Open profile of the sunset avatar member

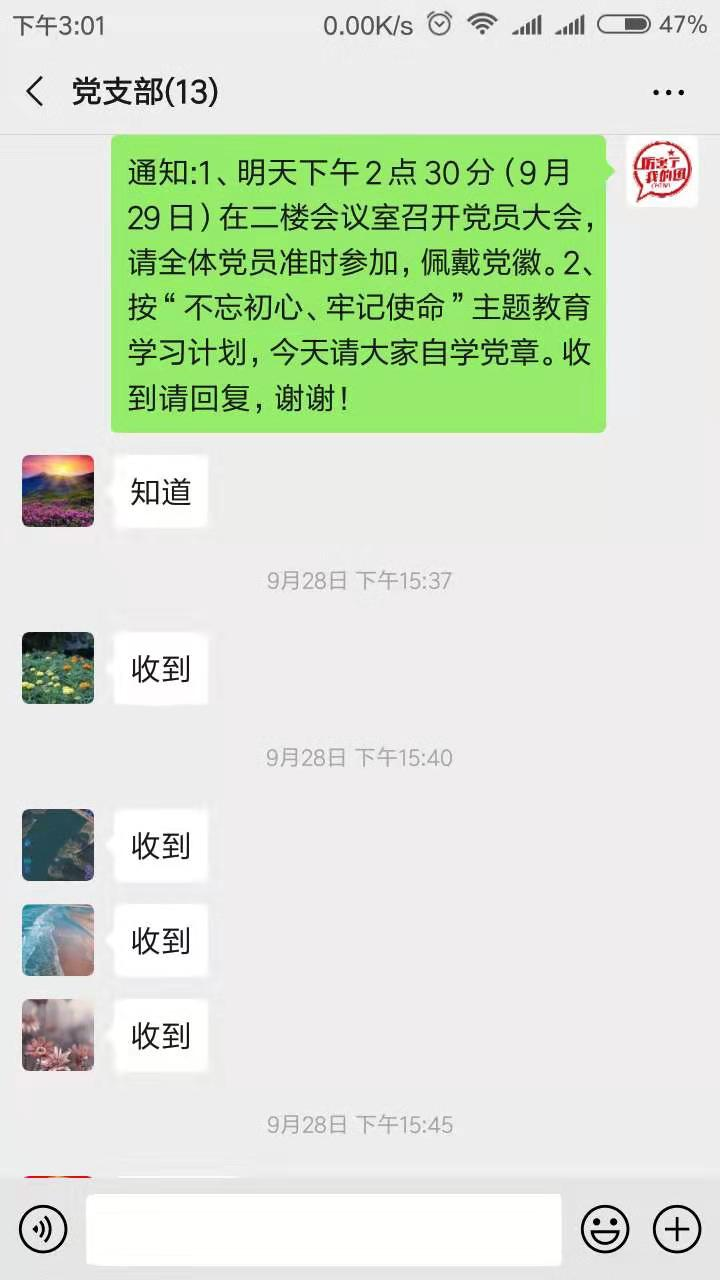point(58,491)
